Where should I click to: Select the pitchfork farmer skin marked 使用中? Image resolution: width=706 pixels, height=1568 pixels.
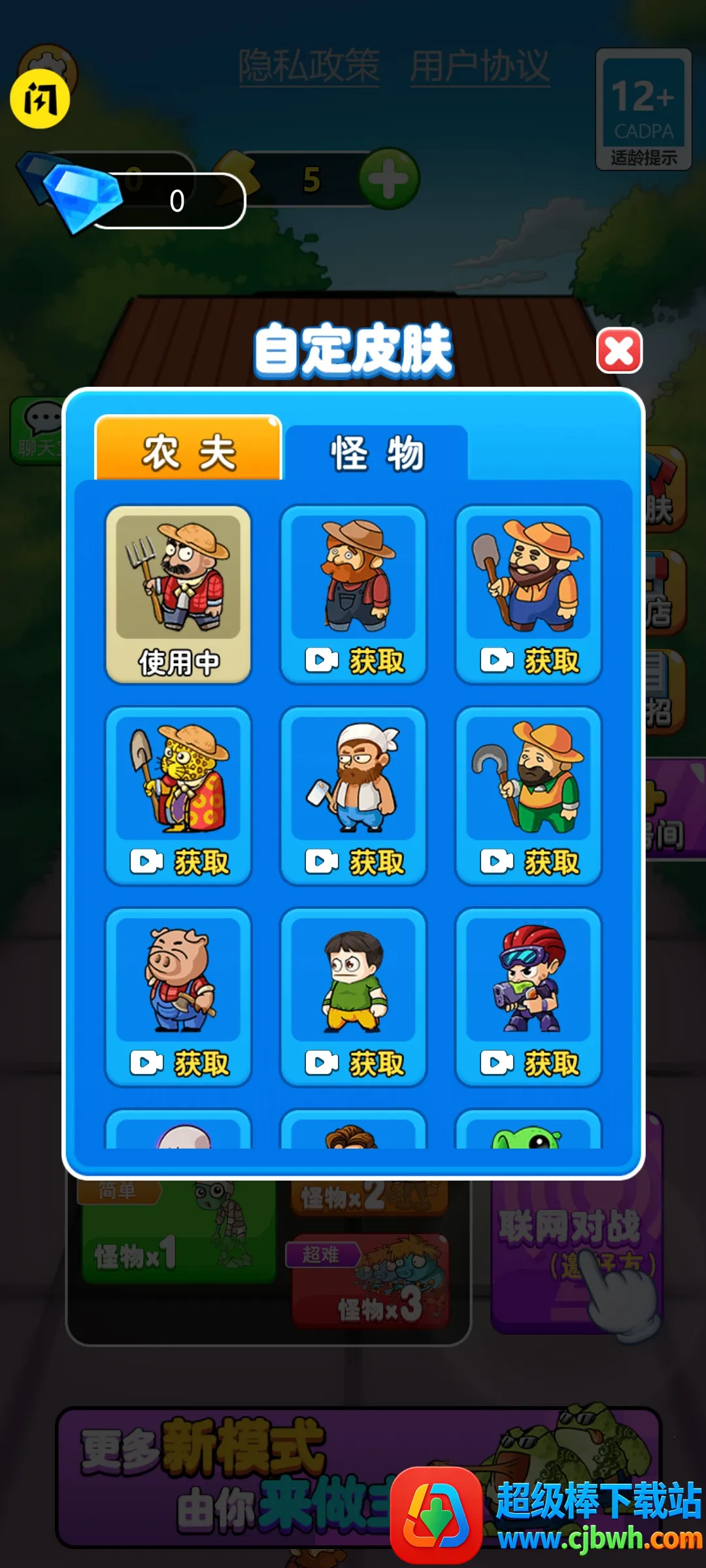coord(178,595)
